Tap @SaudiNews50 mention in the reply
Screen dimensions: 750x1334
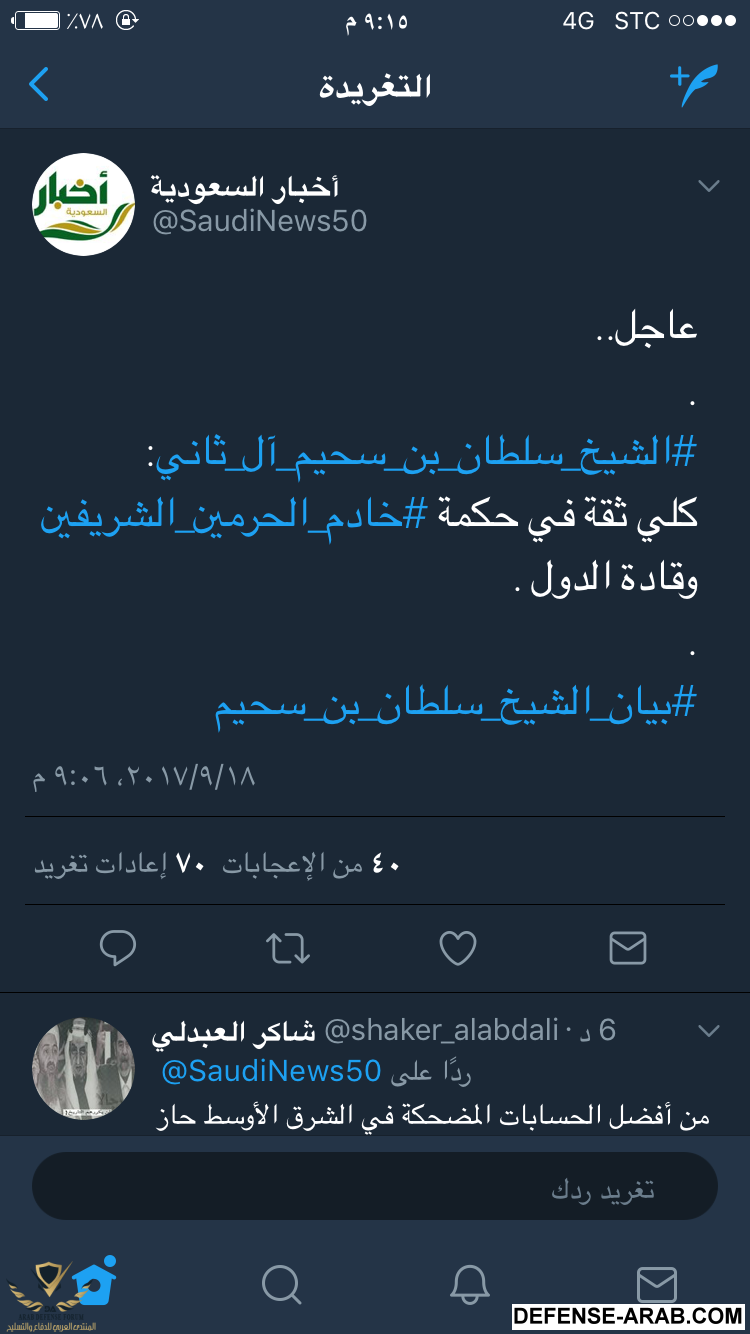pyautogui.click(x=271, y=1072)
